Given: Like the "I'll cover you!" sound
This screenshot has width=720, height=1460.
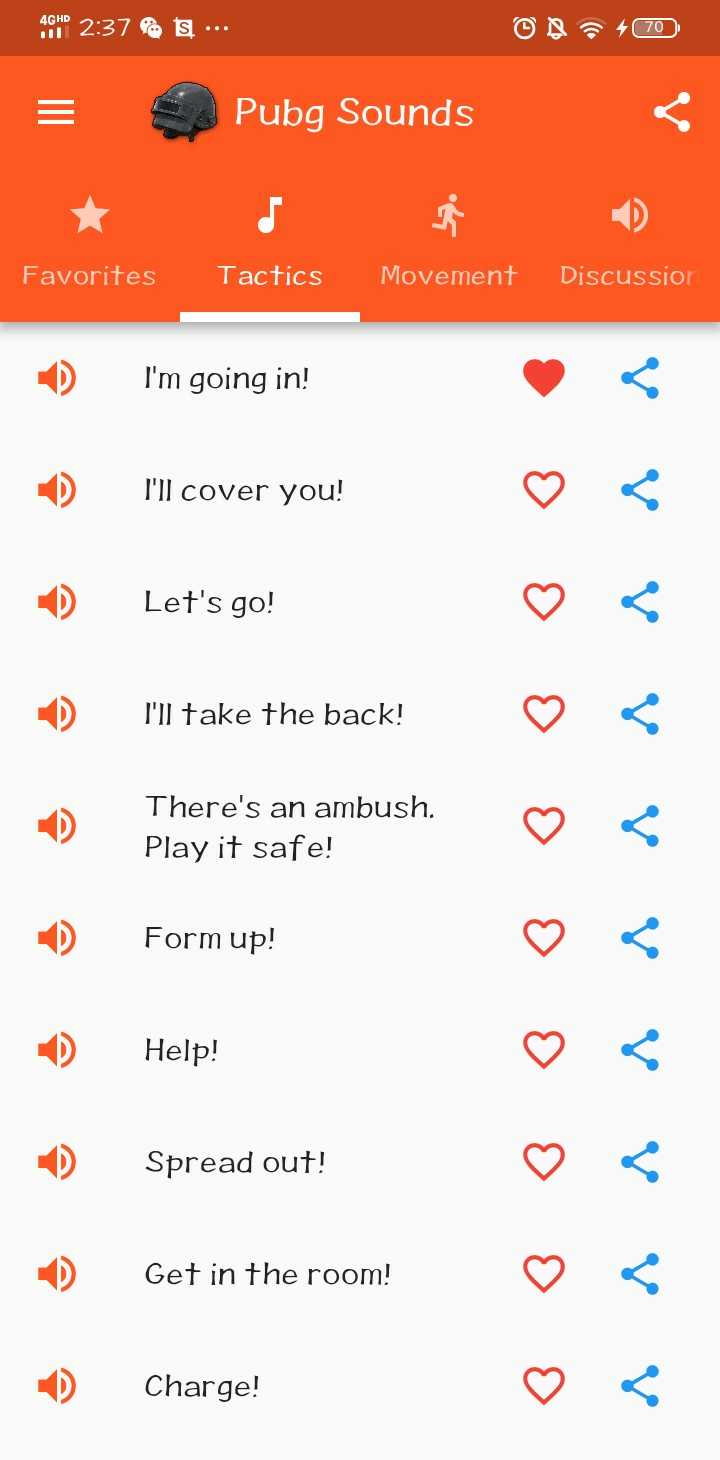Looking at the screenshot, I should 544,490.
